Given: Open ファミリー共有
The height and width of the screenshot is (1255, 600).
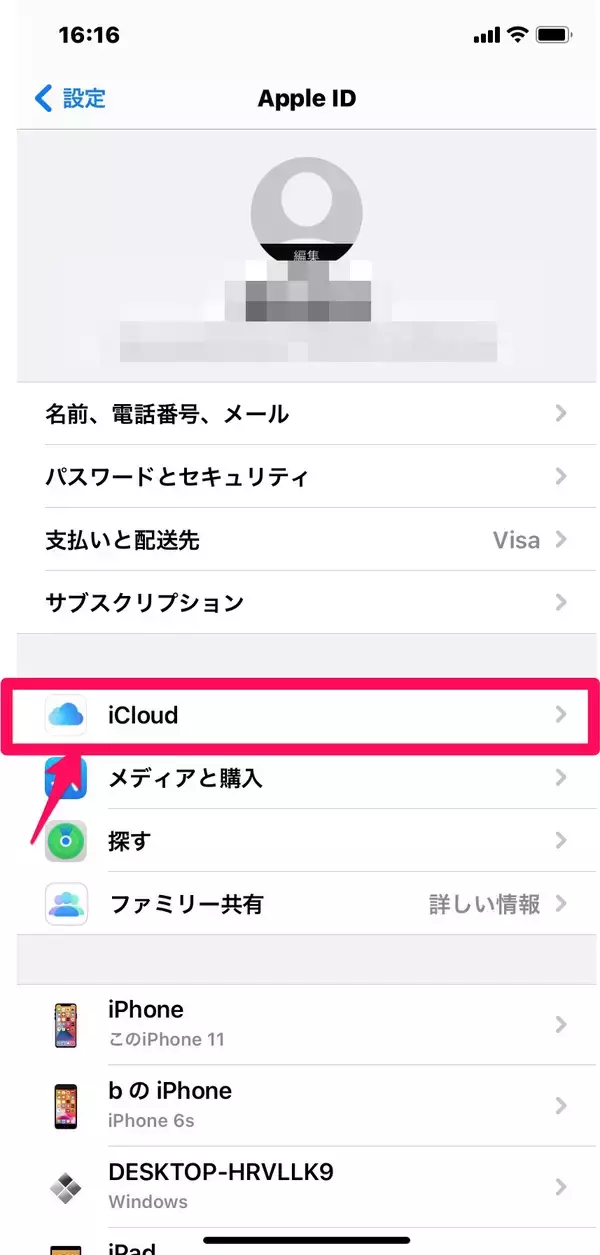Looking at the screenshot, I should coord(300,904).
